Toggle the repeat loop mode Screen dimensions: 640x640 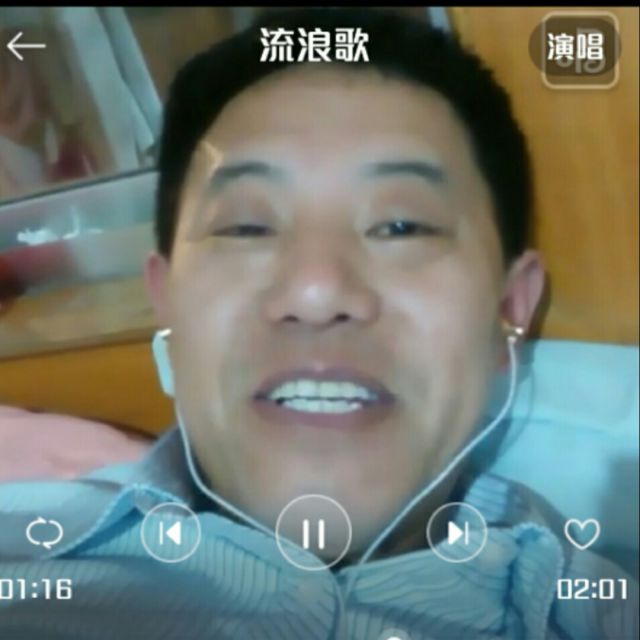(44, 533)
